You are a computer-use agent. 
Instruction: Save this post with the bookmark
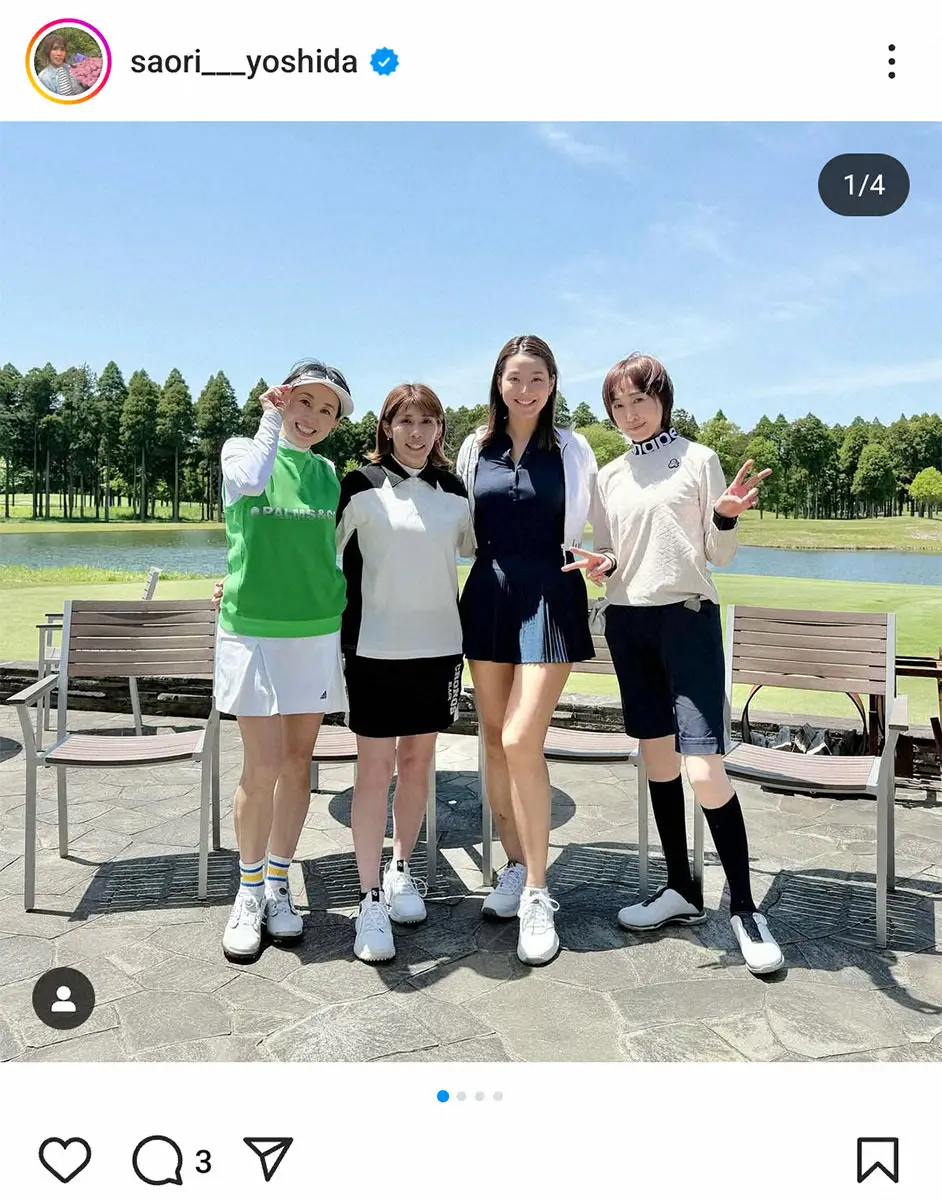click(x=877, y=1161)
